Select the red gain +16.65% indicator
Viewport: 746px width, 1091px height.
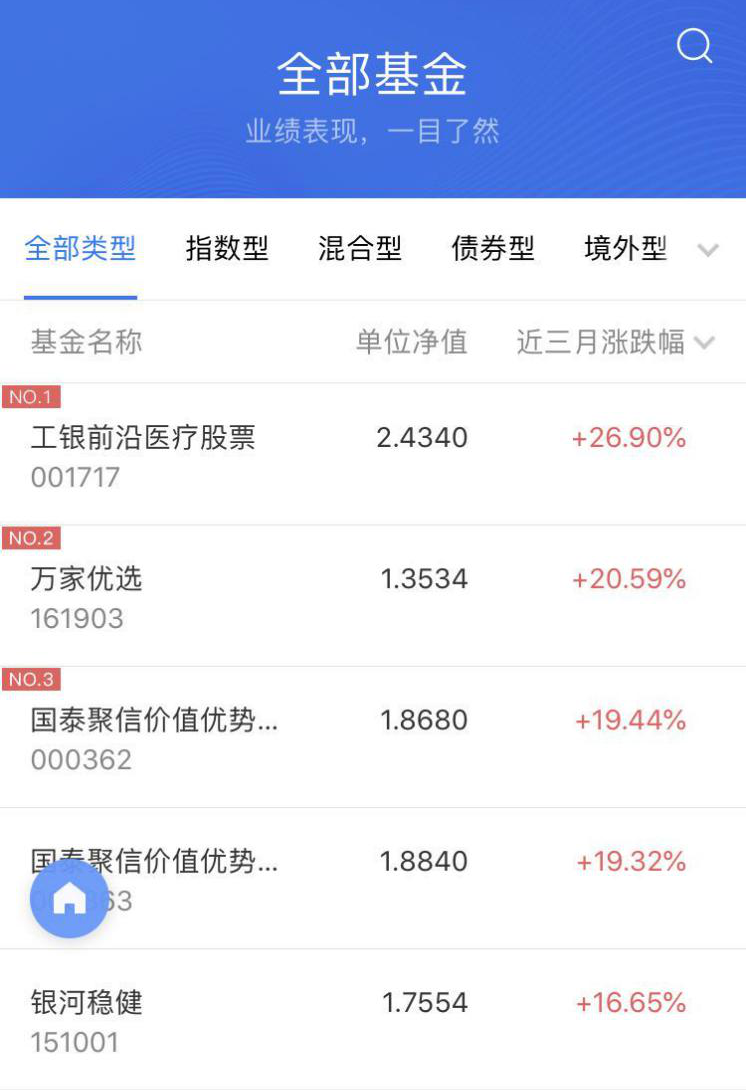[631, 1001]
